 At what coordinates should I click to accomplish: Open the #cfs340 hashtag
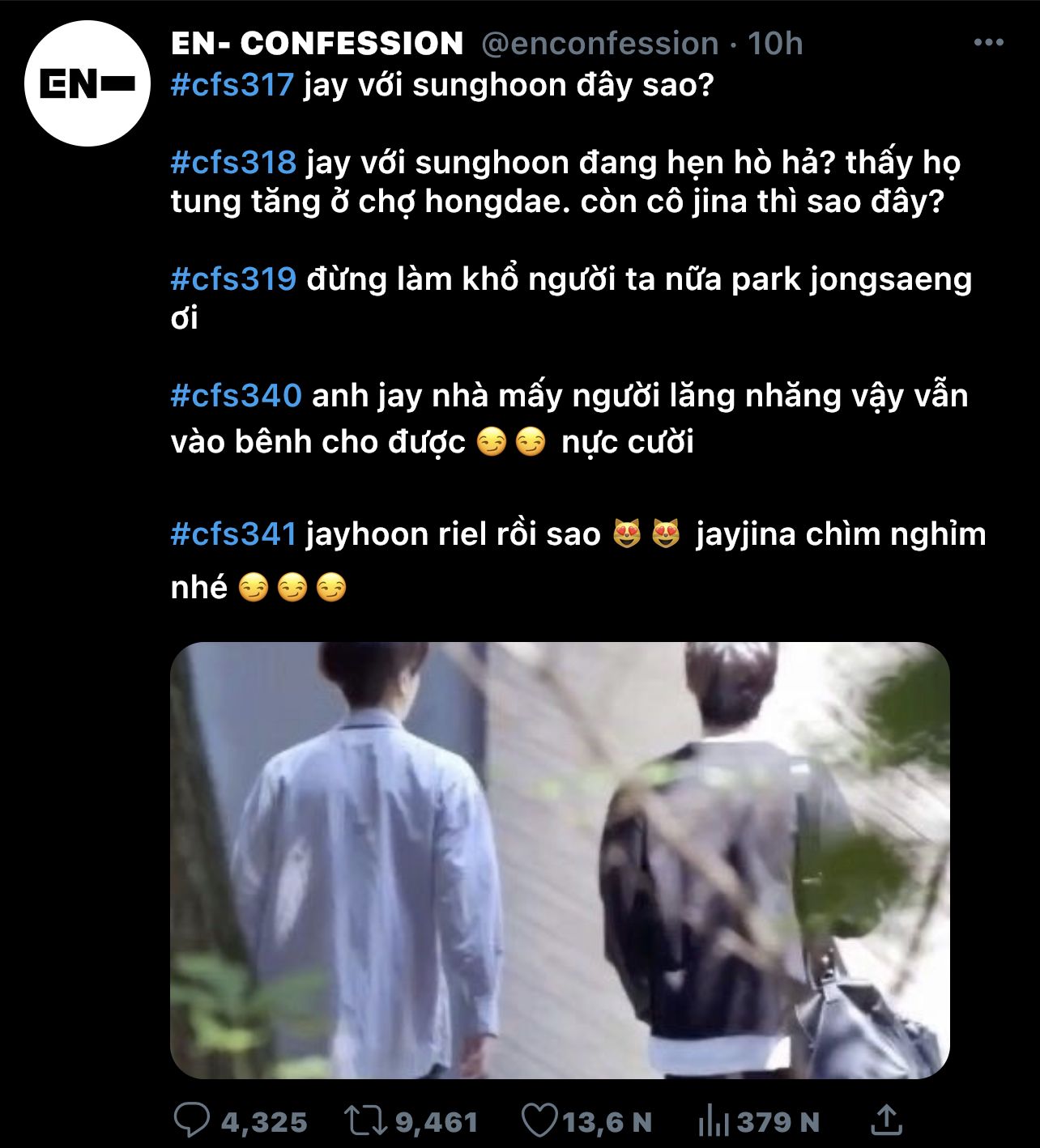pyautogui.click(x=236, y=396)
